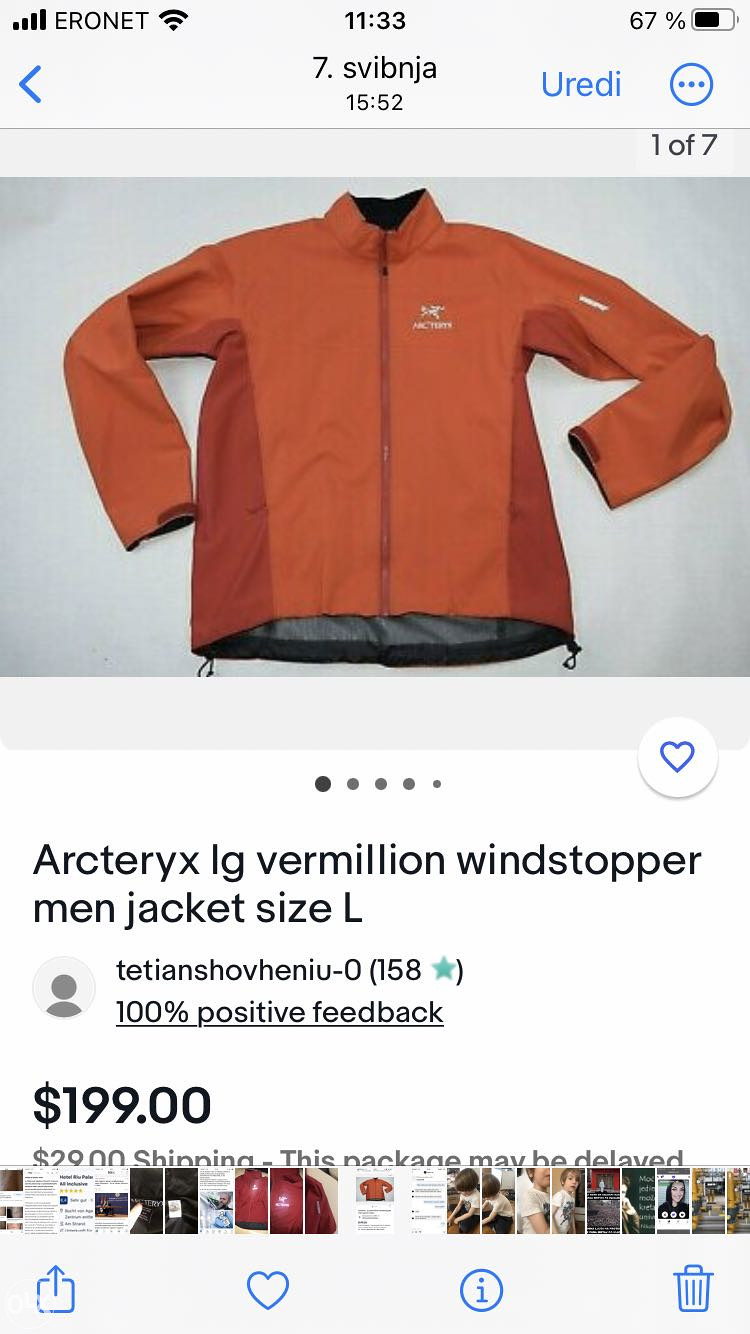Tap the heart icon to favorite the photo
Image resolution: width=750 pixels, height=1334 pixels.
[266, 1289]
